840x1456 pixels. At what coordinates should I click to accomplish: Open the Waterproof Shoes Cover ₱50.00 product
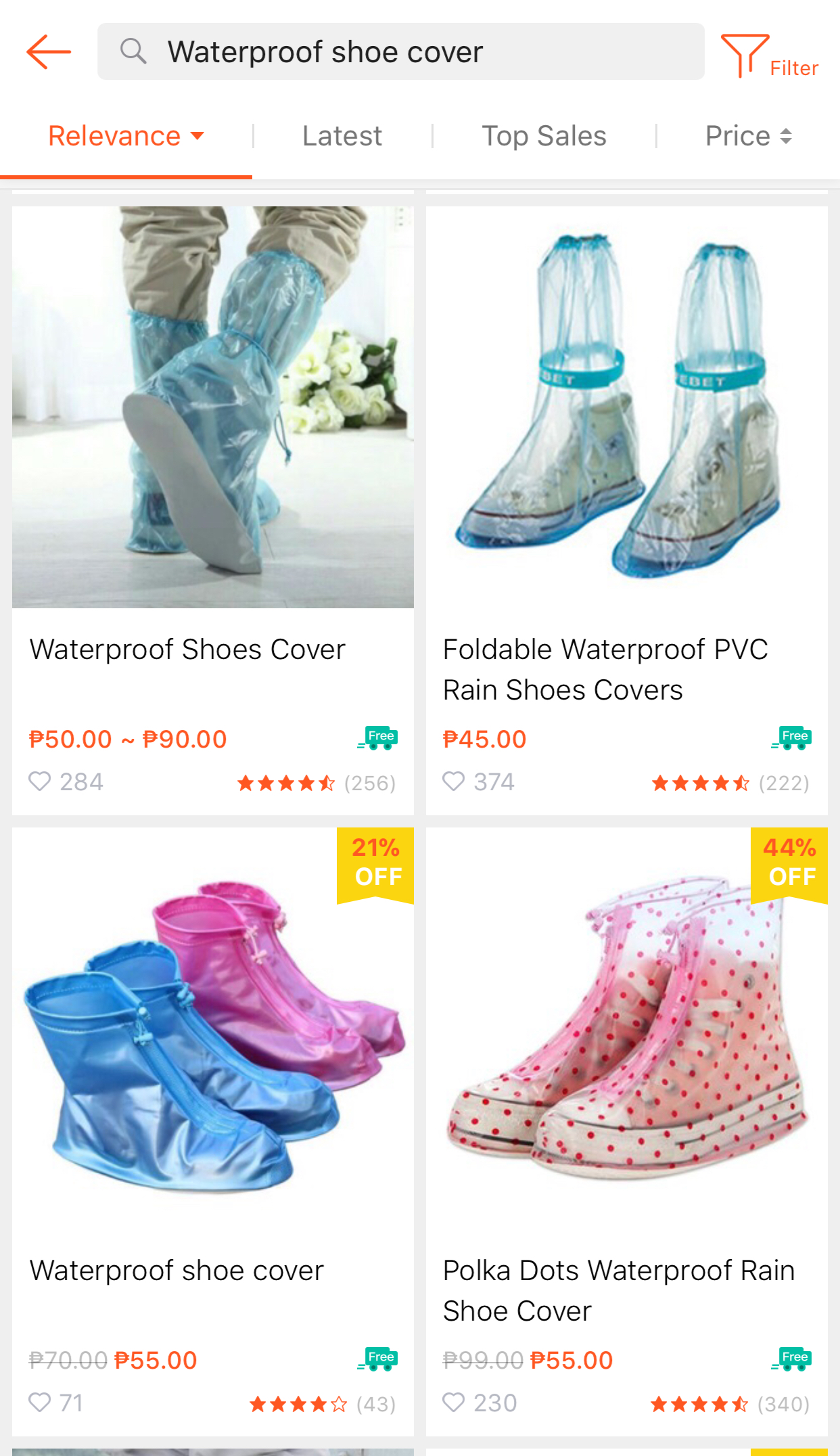tap(212, 510)
